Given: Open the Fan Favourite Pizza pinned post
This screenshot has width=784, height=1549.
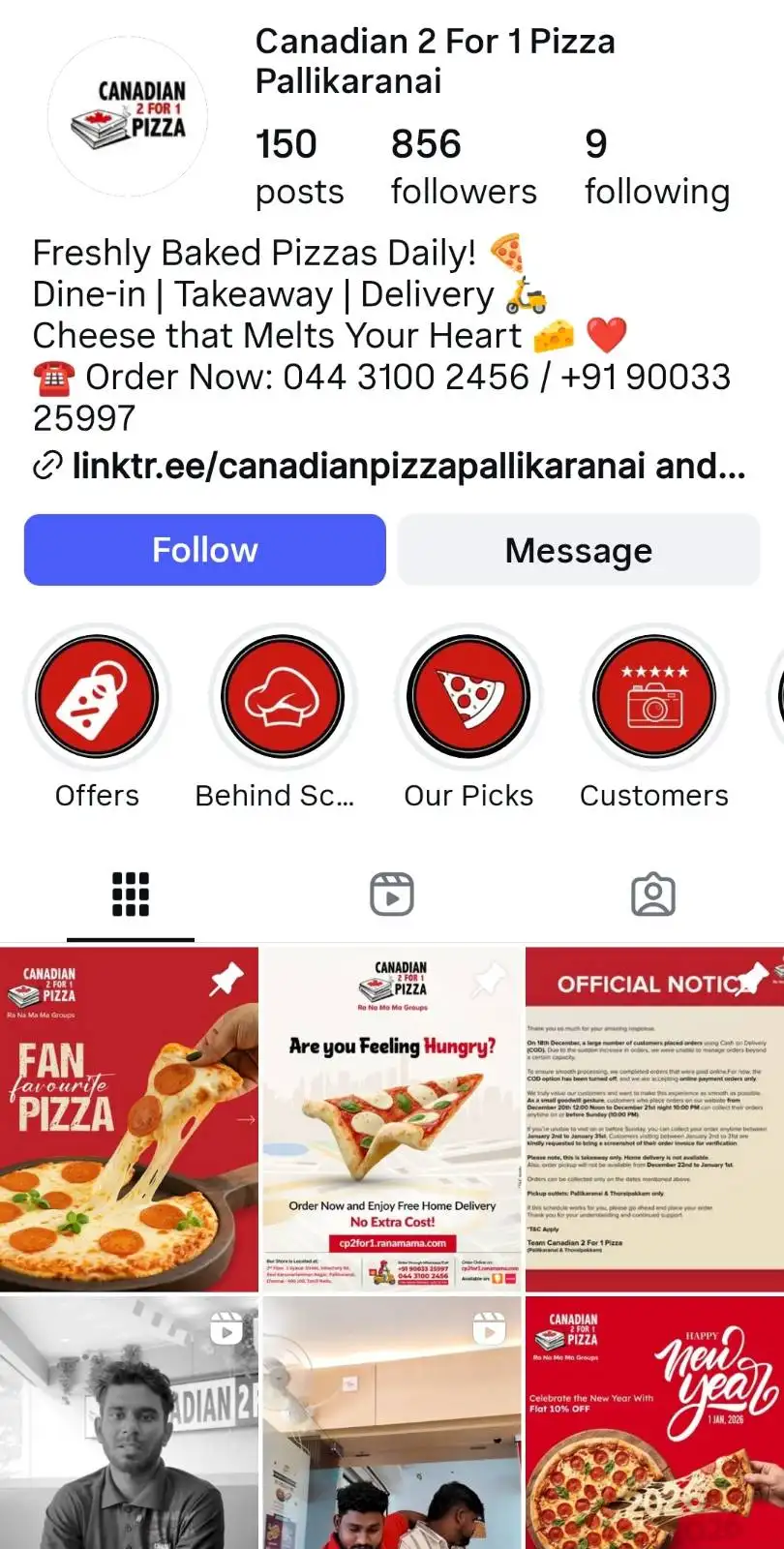Looking at the screenshot, I should 129,1119.
